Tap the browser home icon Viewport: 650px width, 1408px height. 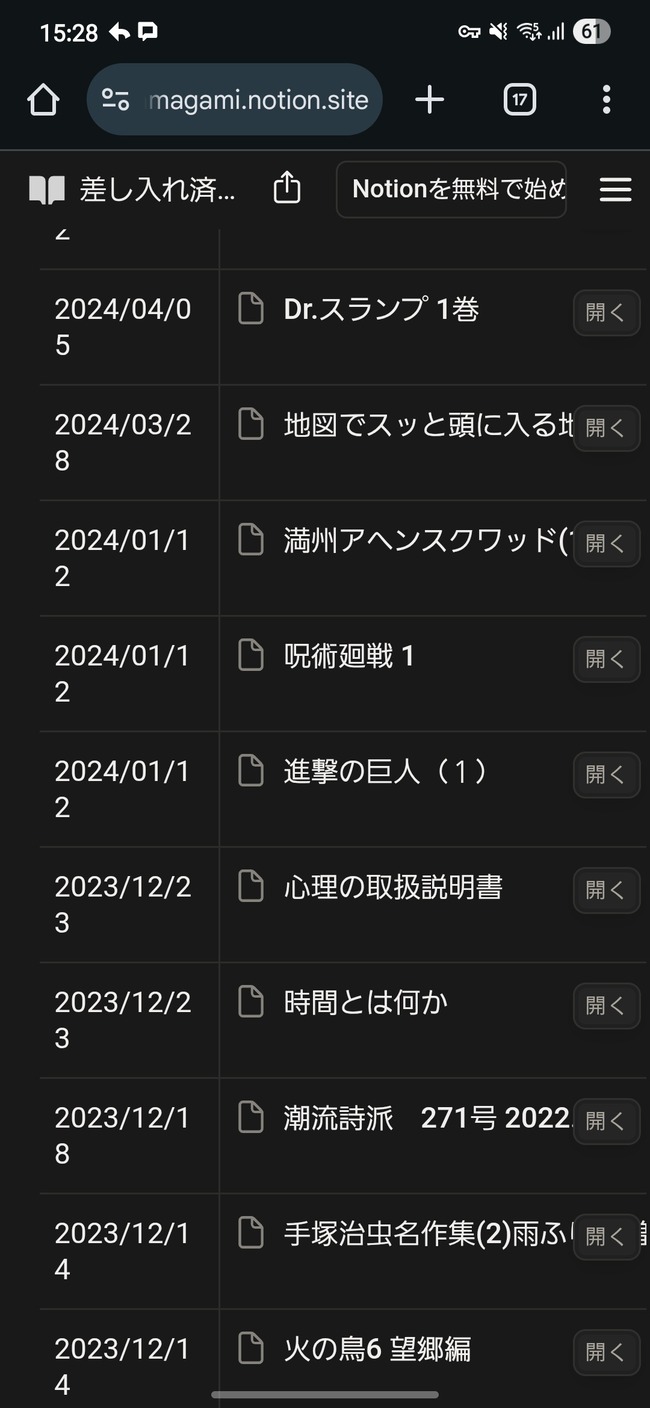43,99
